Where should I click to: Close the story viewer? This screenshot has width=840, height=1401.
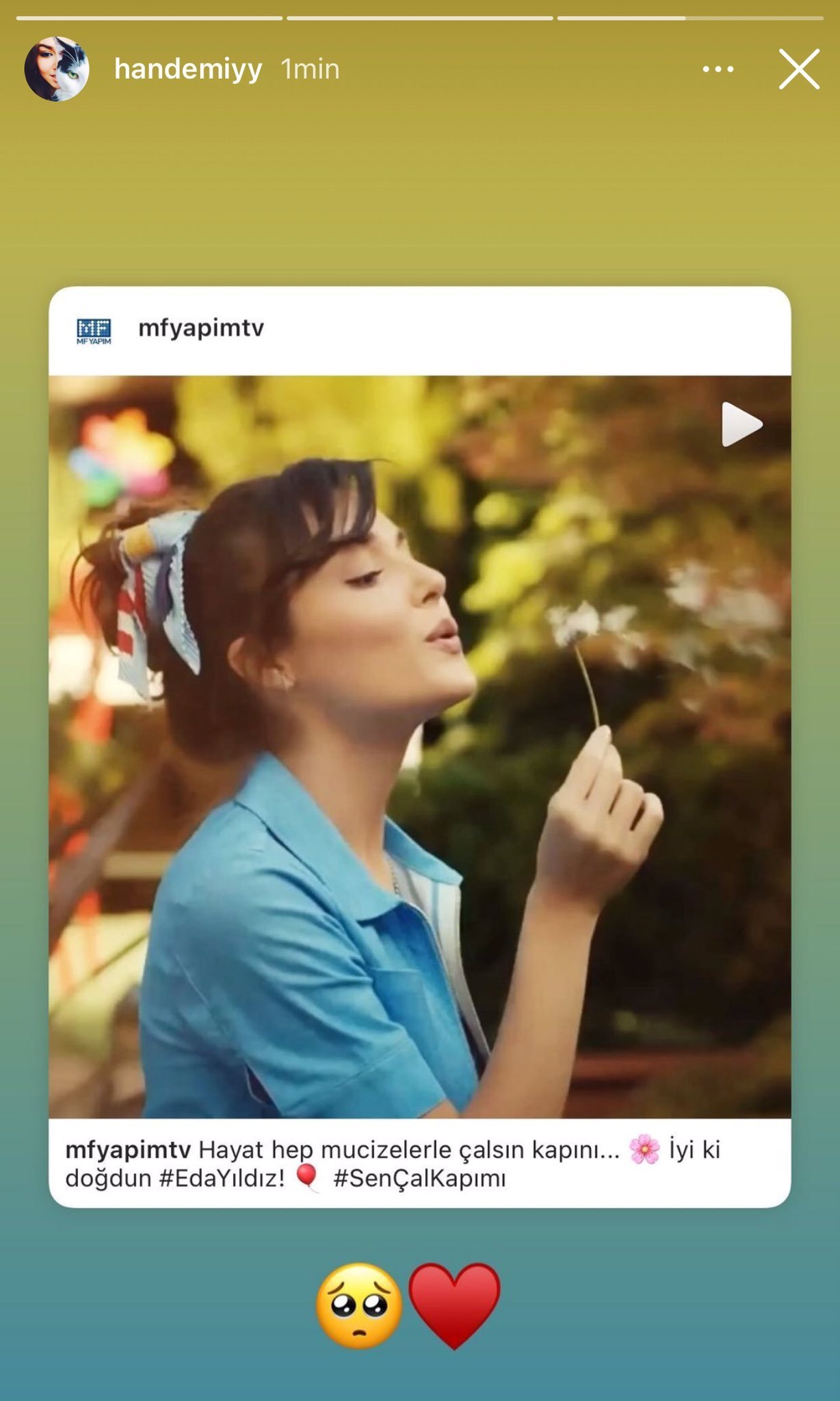click(799, 69)
